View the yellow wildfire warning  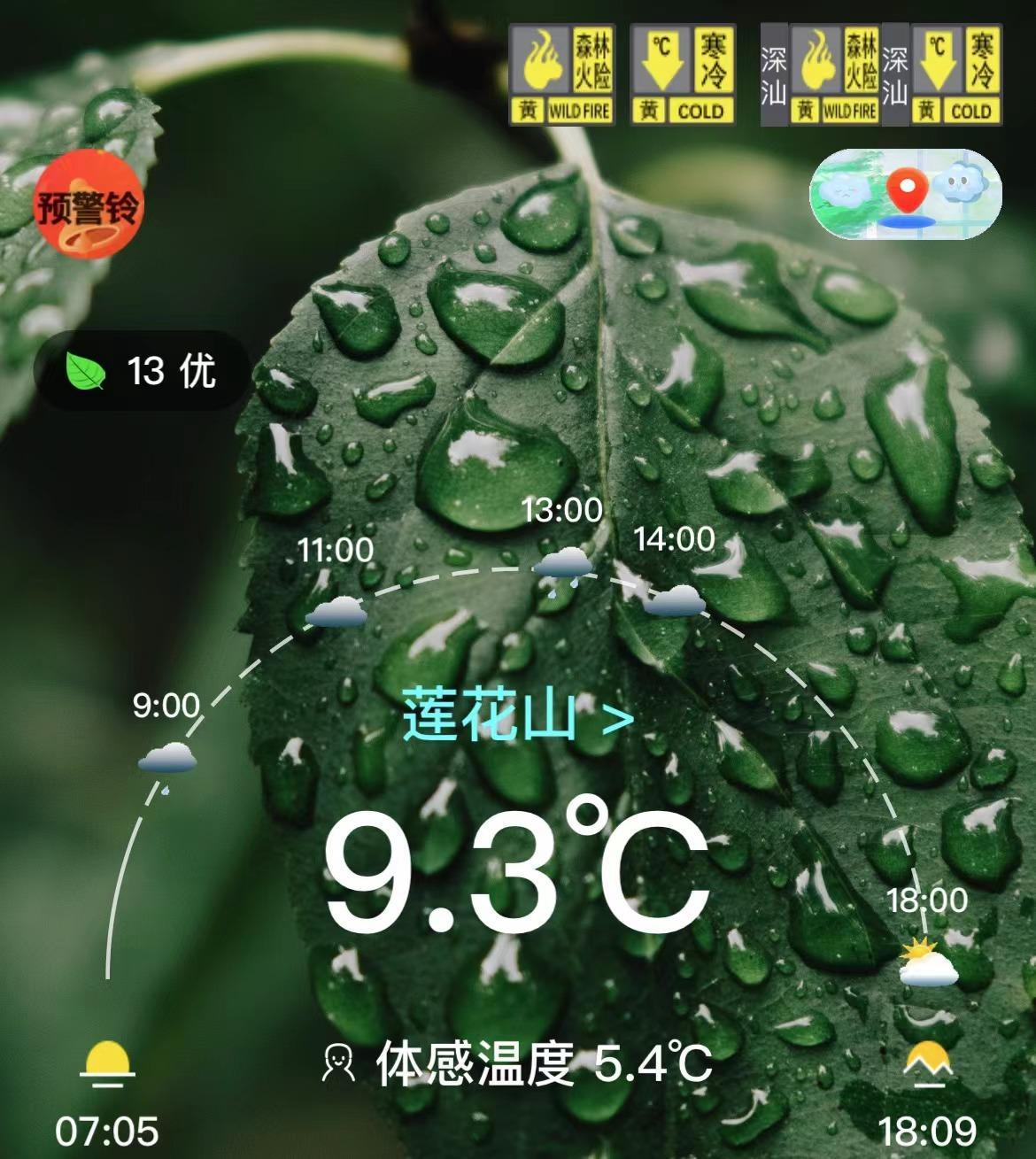point(562,74)
